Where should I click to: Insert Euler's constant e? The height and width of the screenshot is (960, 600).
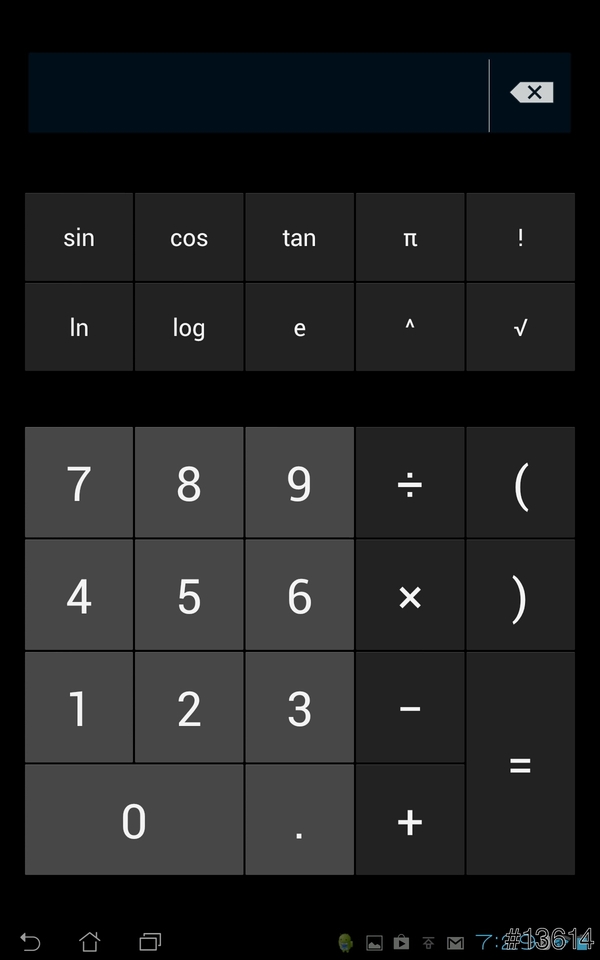299,327
